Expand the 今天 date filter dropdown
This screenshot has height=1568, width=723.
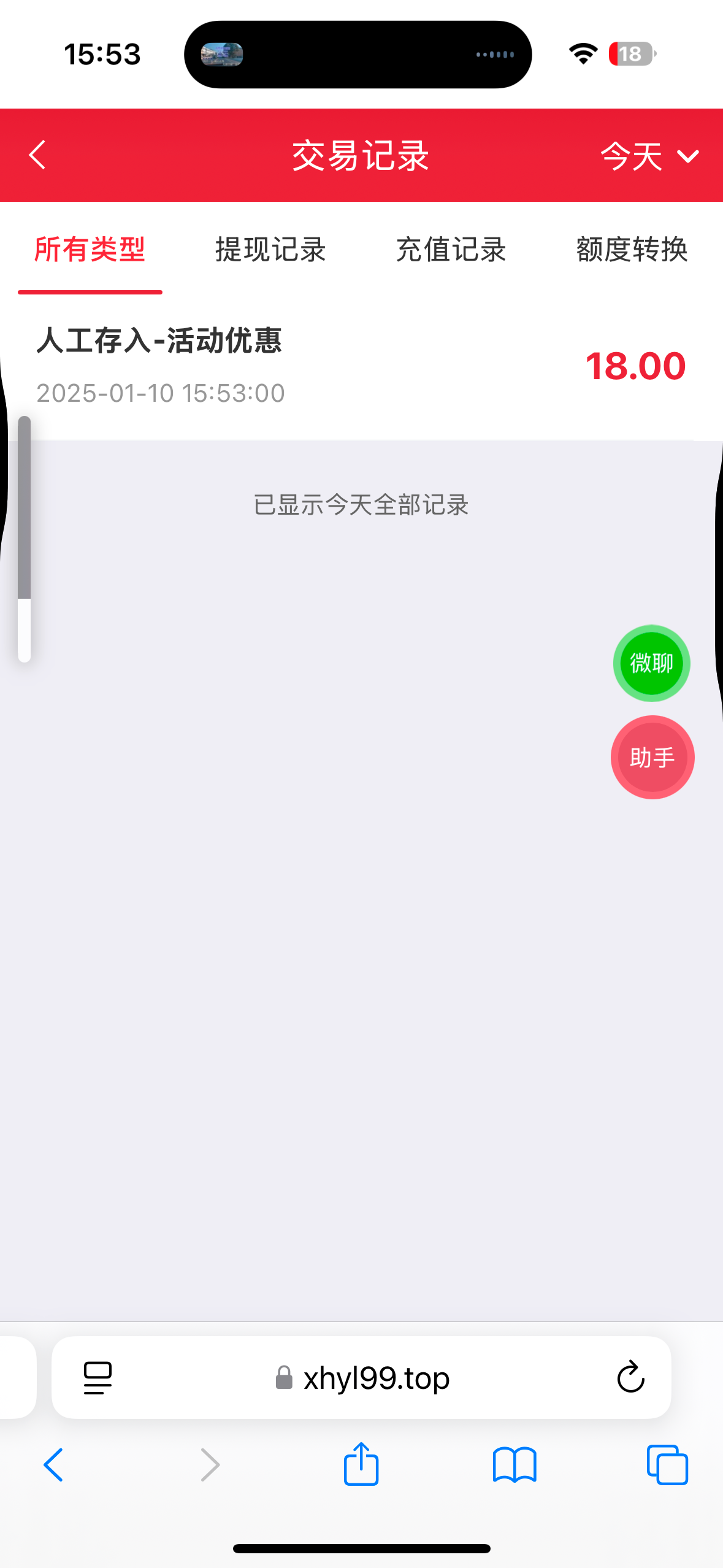pos(649,156)
